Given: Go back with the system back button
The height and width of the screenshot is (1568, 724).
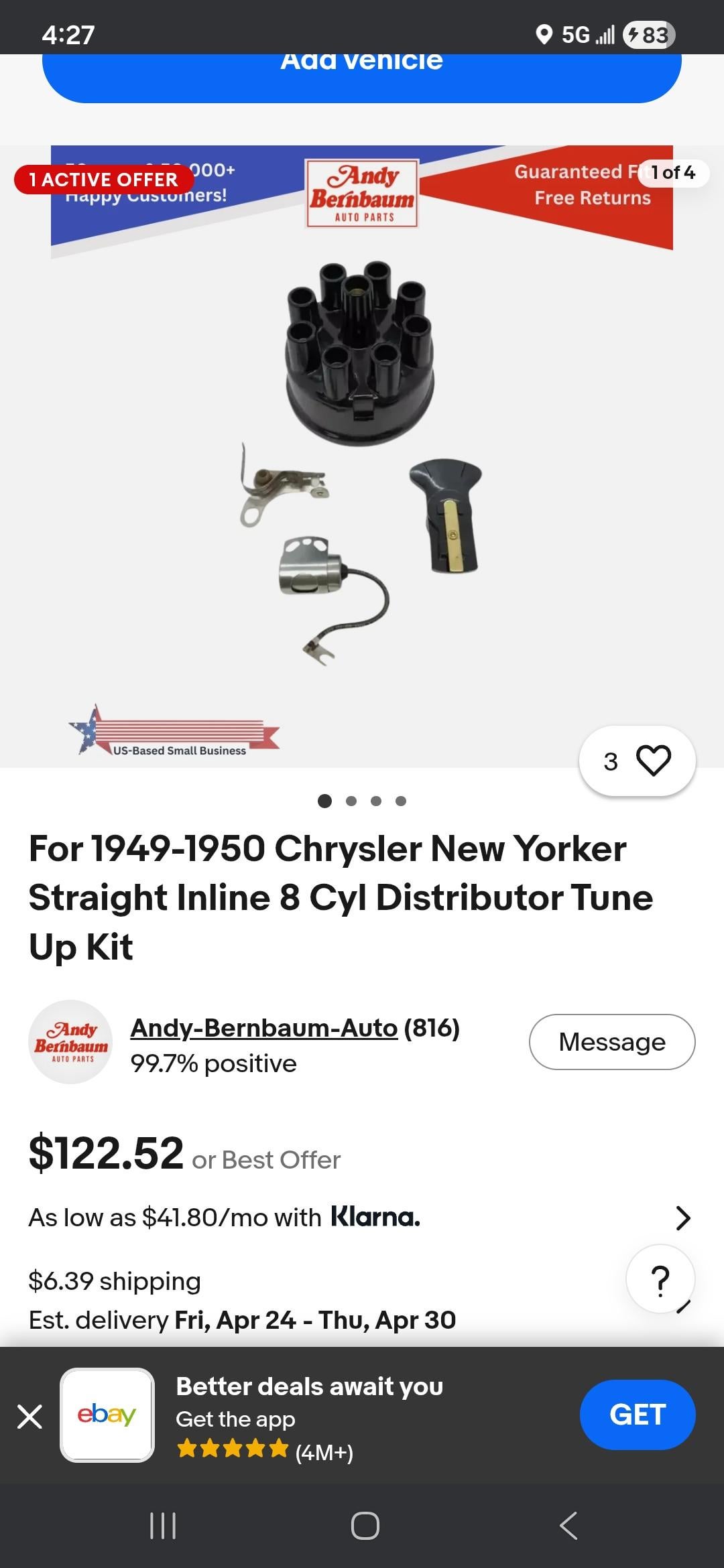Looking at the screenshot, I should 568,1526.
